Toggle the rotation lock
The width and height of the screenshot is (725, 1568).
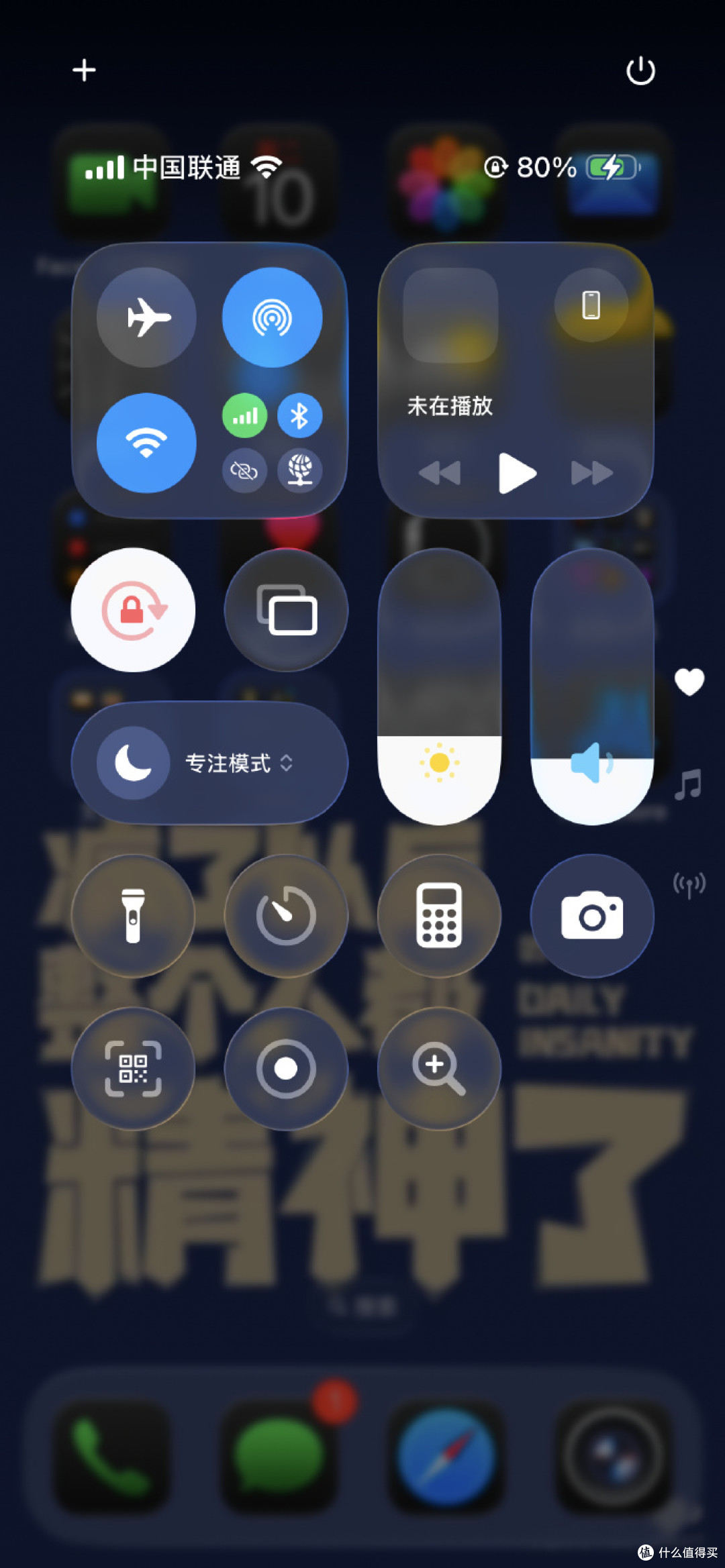(x=134, y=610)
